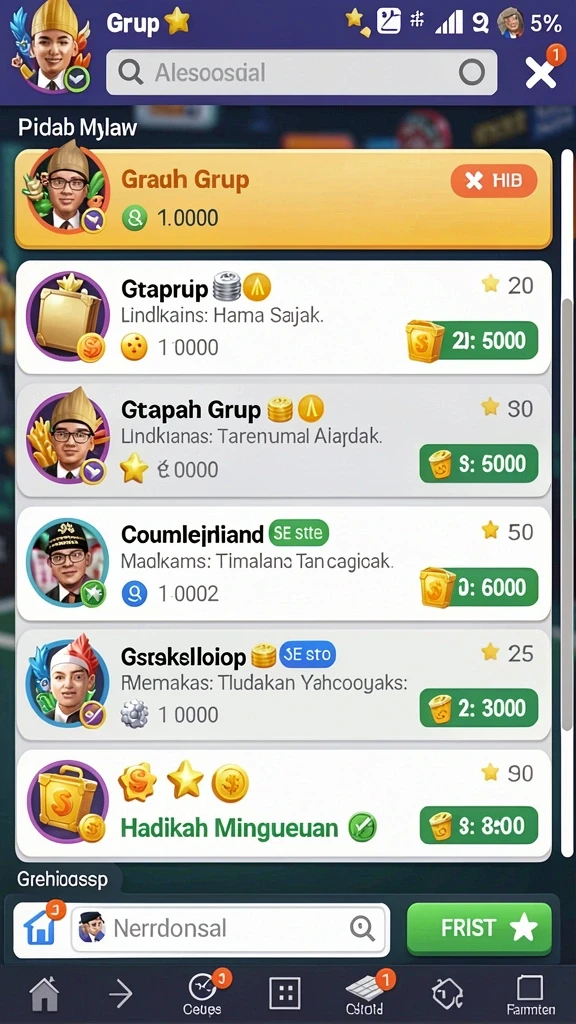Close the group screen with the X

pyautogui.click(x=541, y=72)
